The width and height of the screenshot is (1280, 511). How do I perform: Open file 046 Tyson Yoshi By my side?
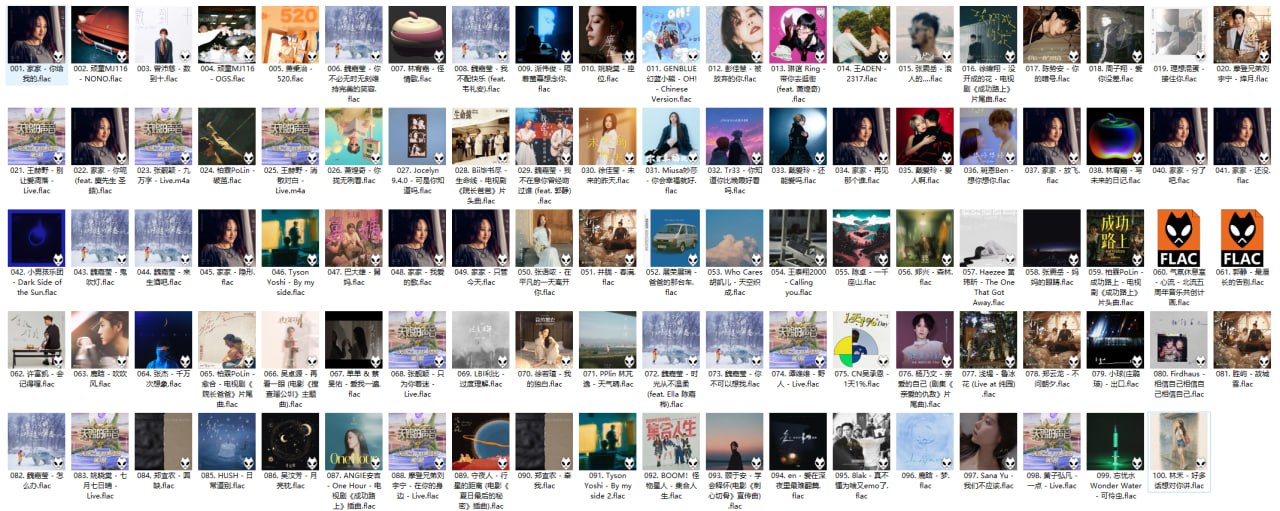coord(290,238)
